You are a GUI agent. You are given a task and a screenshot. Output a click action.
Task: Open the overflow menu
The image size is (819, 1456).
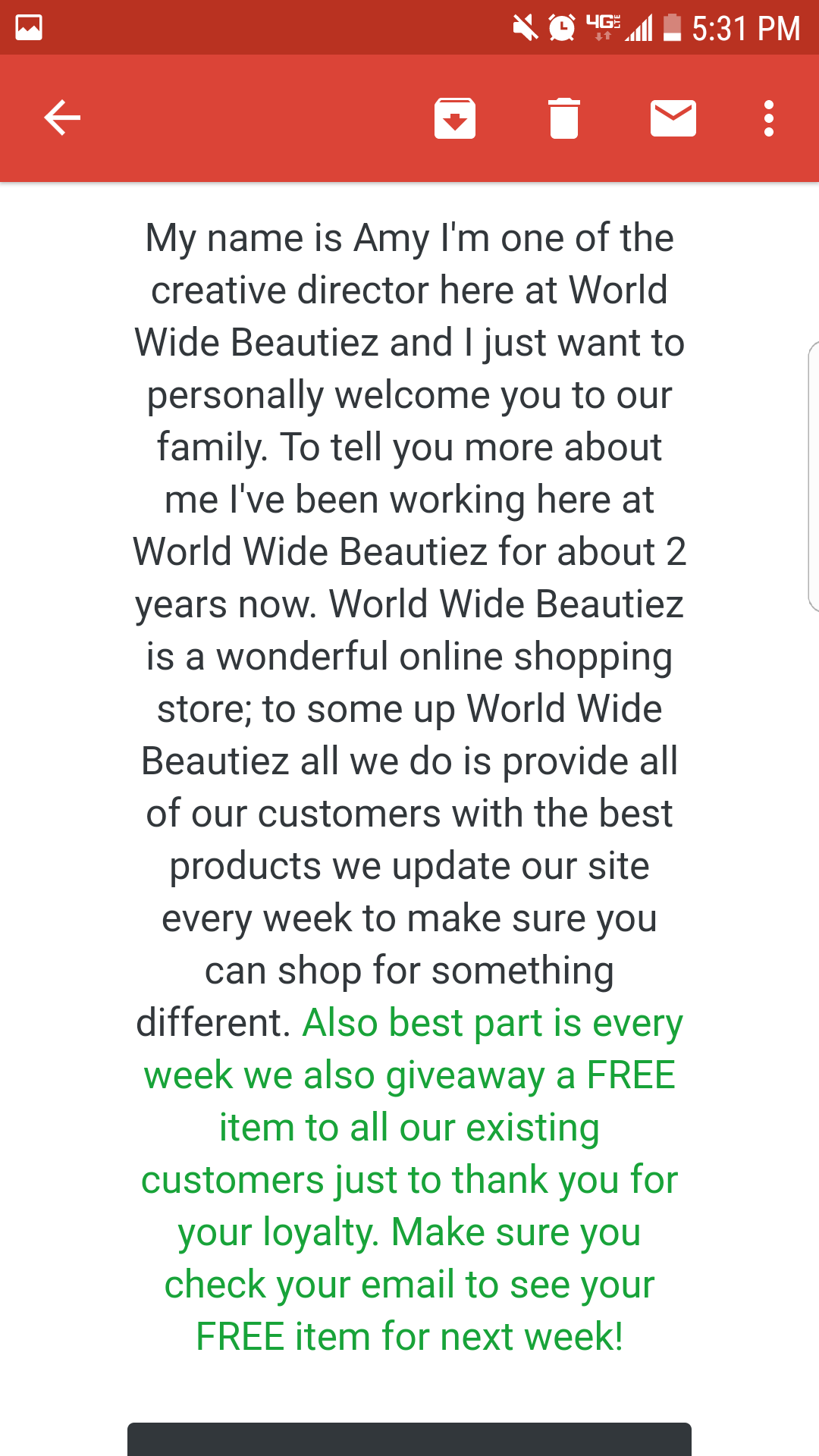(769, 118)
